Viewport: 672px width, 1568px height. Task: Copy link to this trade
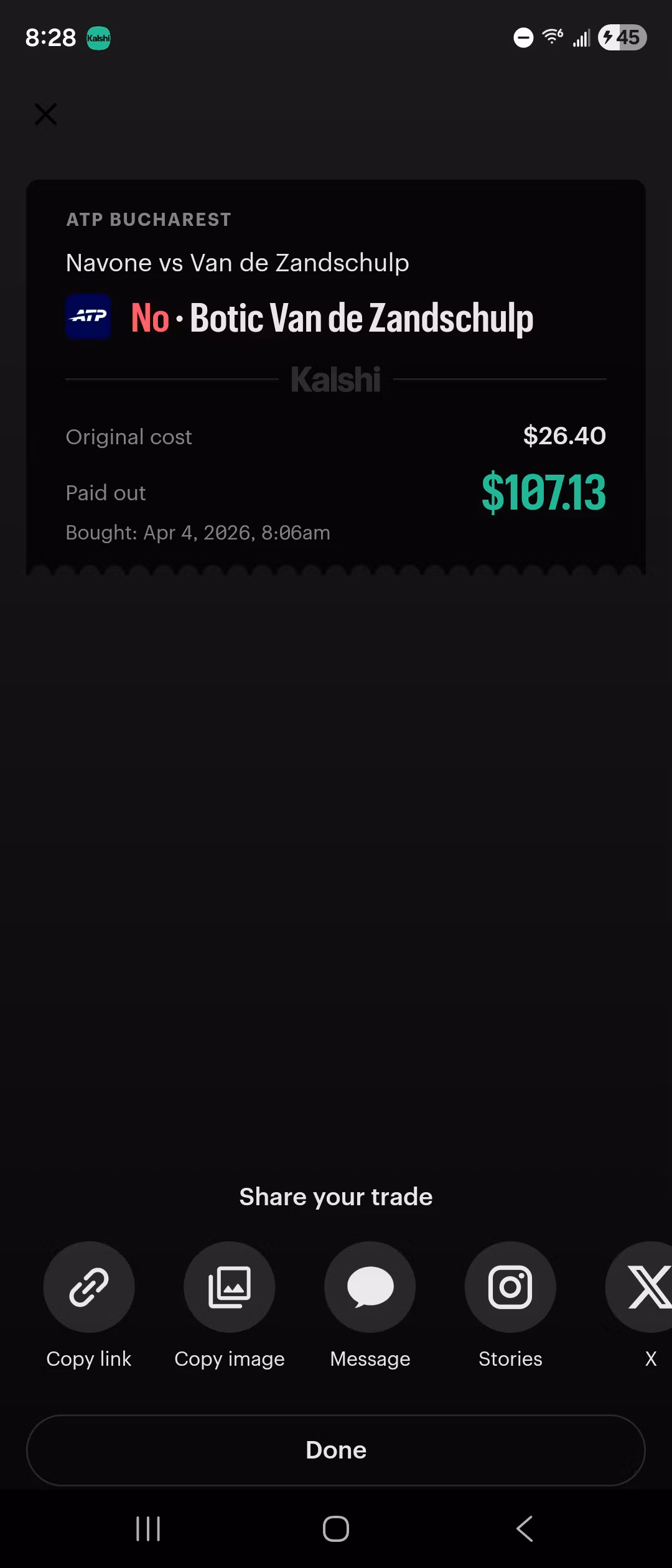click(x=89, y=1287)
